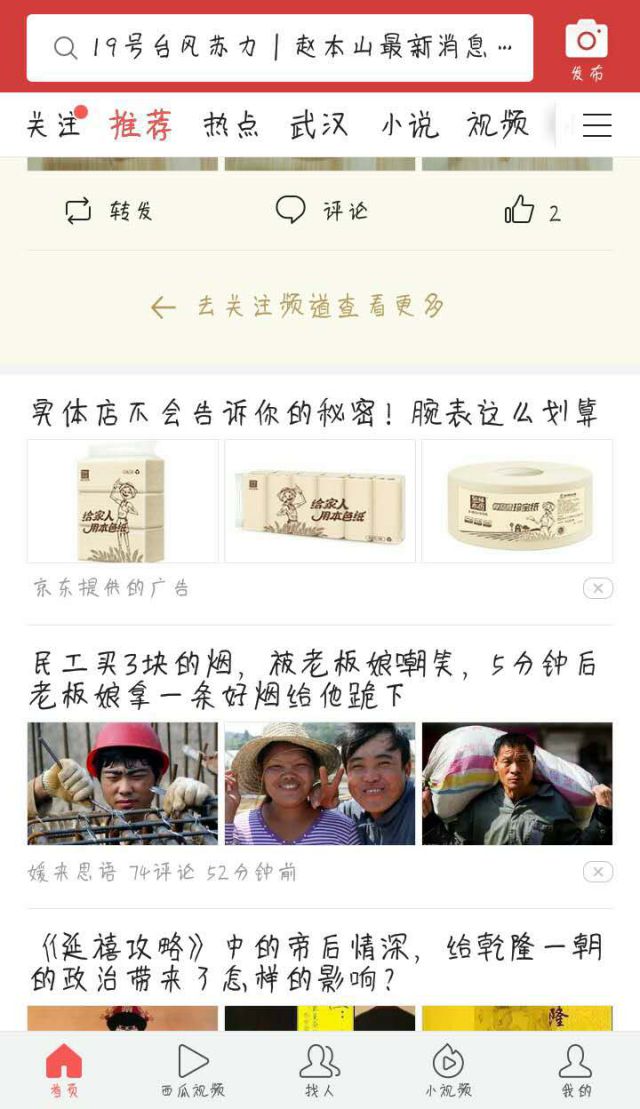Open the search box at the top
This screenshot has width=640, height=1109.
click(x=280, y=47)
